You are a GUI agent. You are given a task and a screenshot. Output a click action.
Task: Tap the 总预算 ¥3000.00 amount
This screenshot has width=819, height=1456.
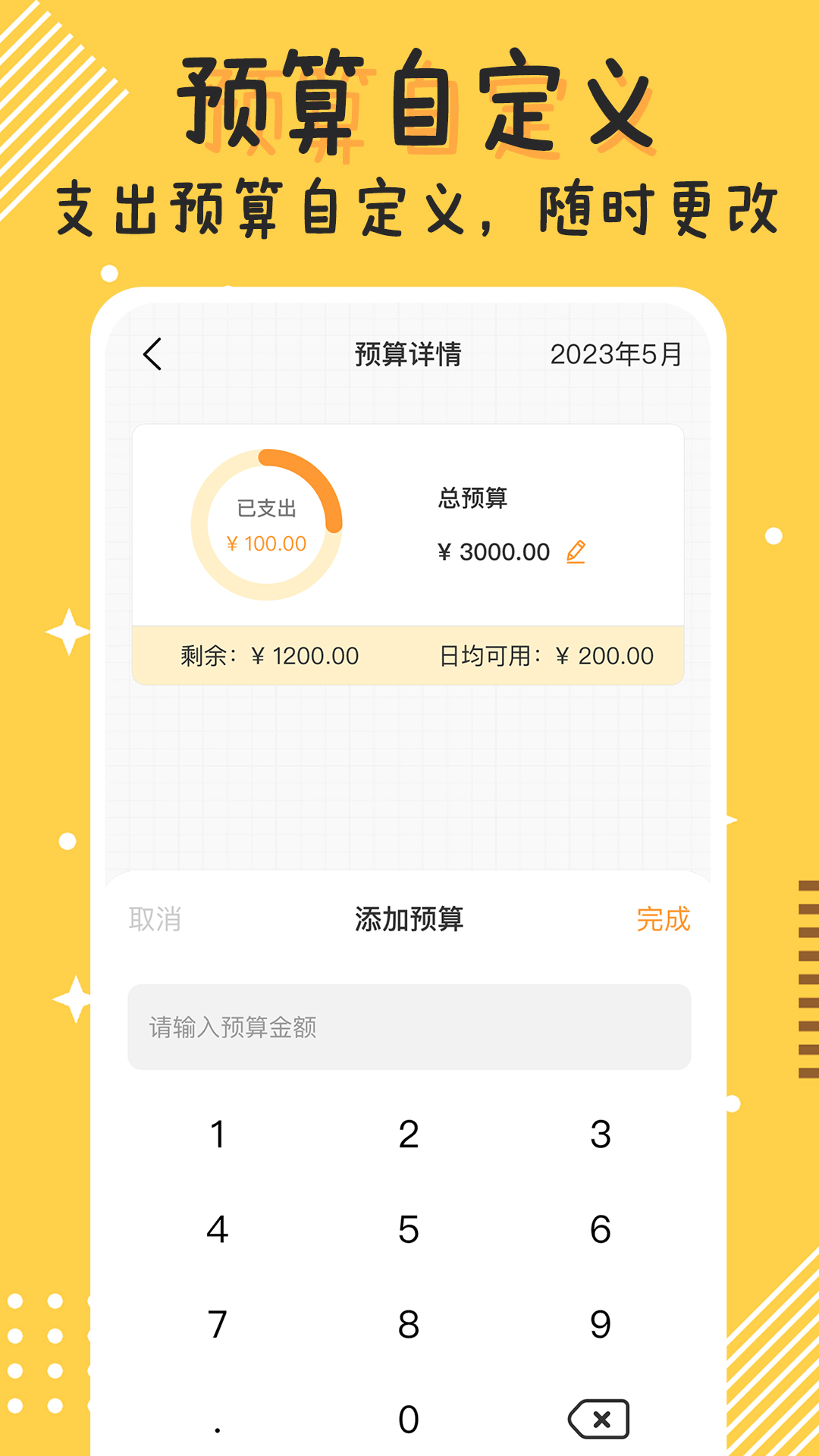pyautogui.click(x=491, y=552)
